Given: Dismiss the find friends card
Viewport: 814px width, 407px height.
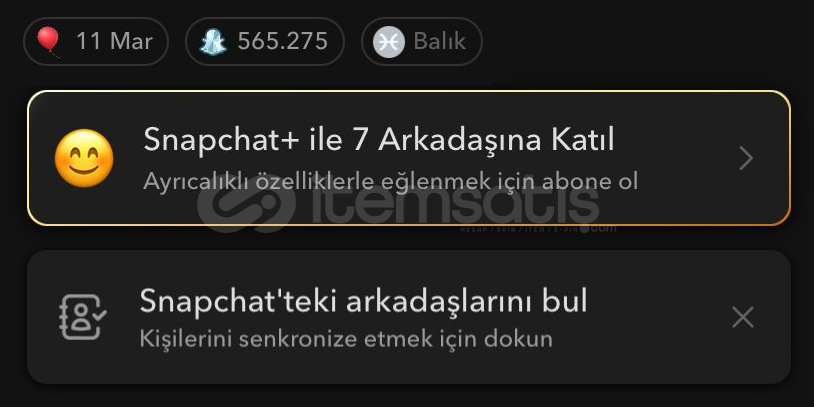Looking at the screenshot, I should [x=742, y=317].
